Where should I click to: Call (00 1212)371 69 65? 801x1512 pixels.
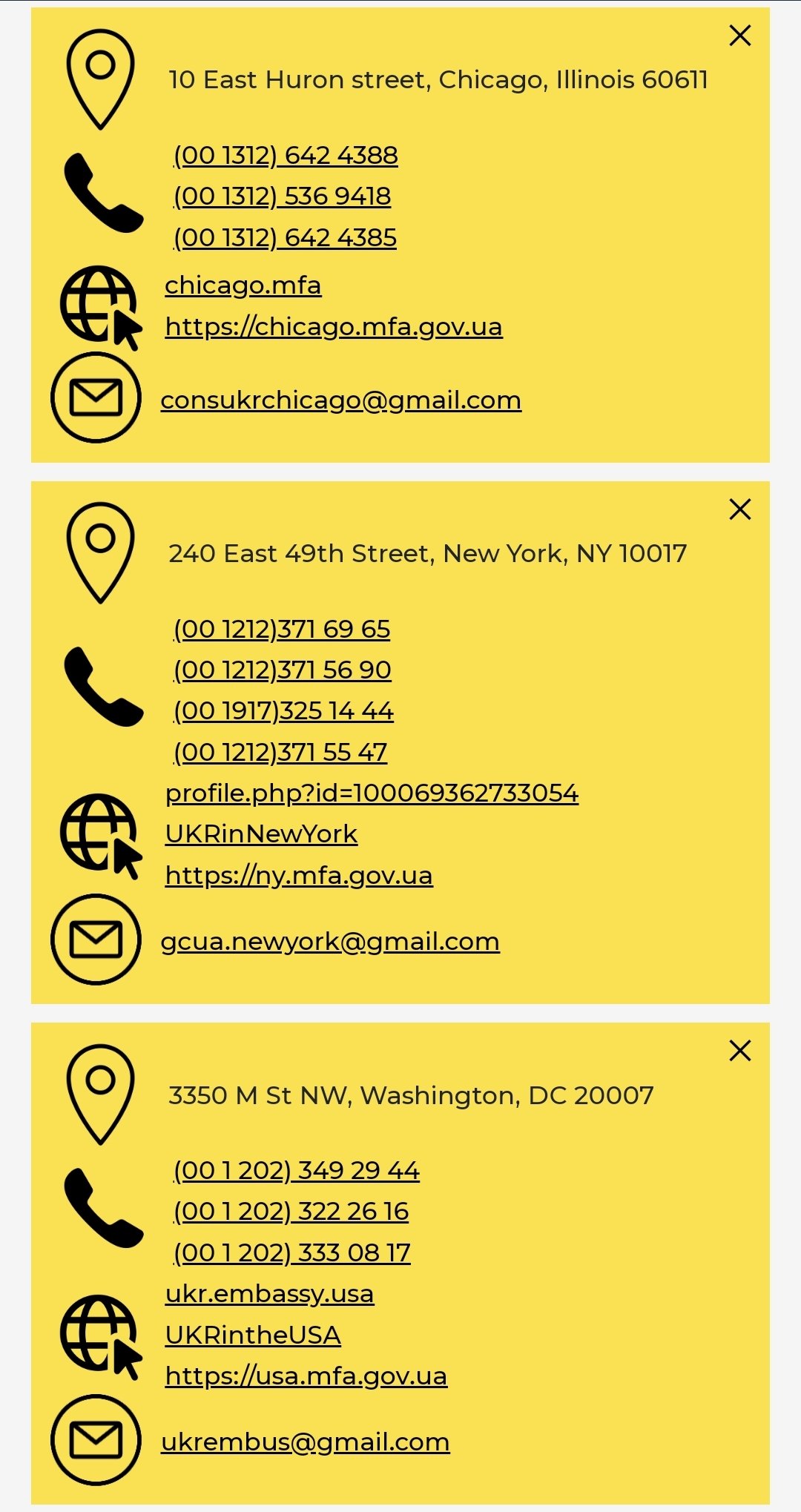(x=281, y=630)
